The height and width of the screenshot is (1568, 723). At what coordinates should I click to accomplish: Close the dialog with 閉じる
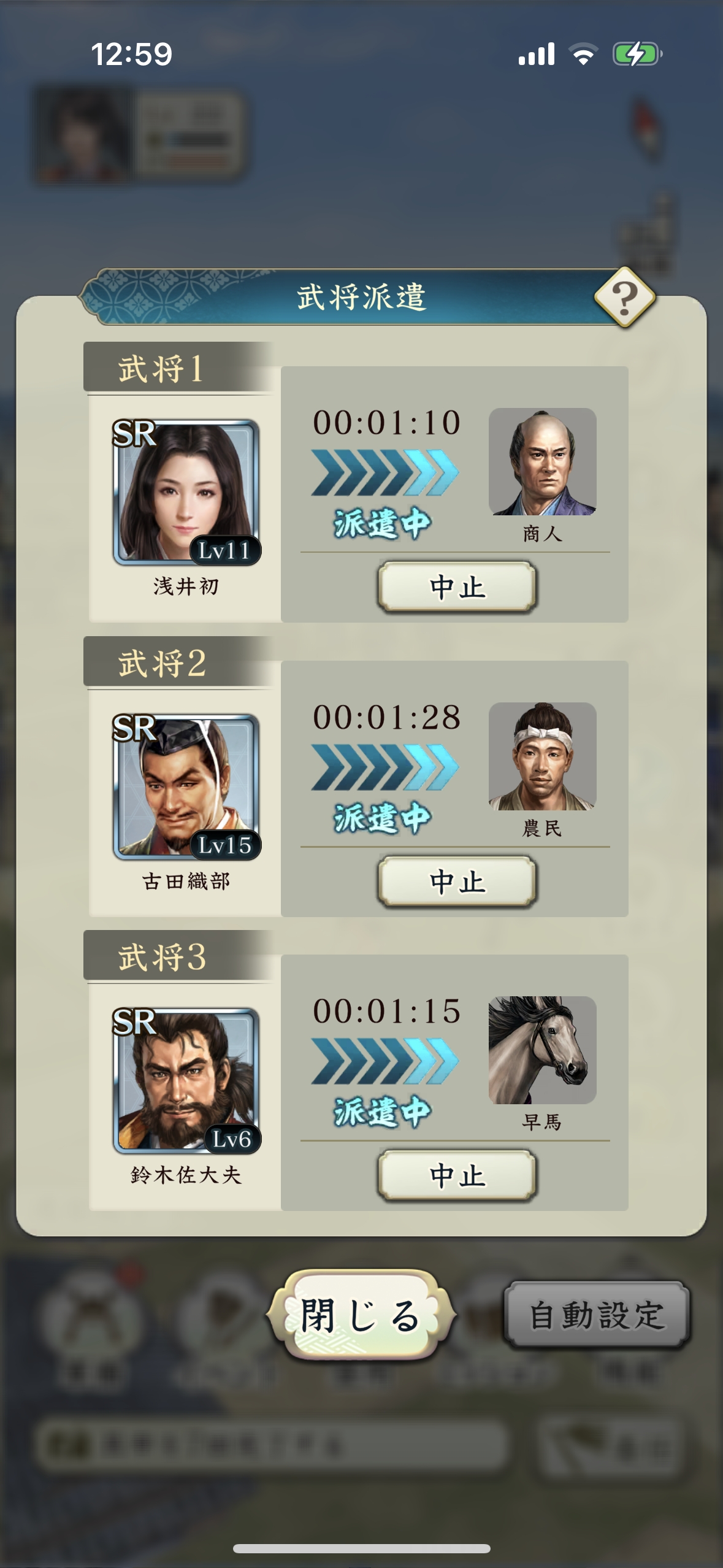click(x=361, y=1315)
